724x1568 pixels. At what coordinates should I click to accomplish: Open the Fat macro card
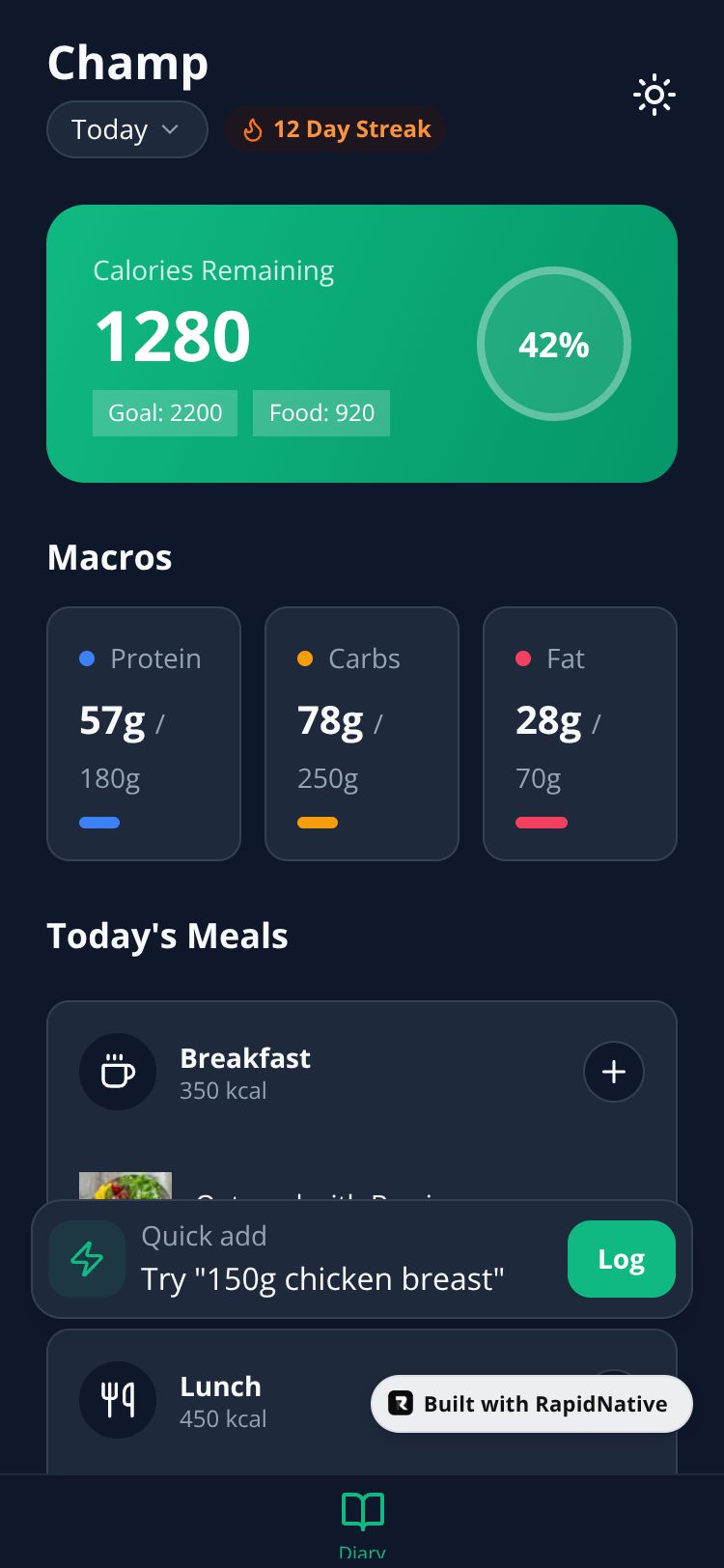580,734
